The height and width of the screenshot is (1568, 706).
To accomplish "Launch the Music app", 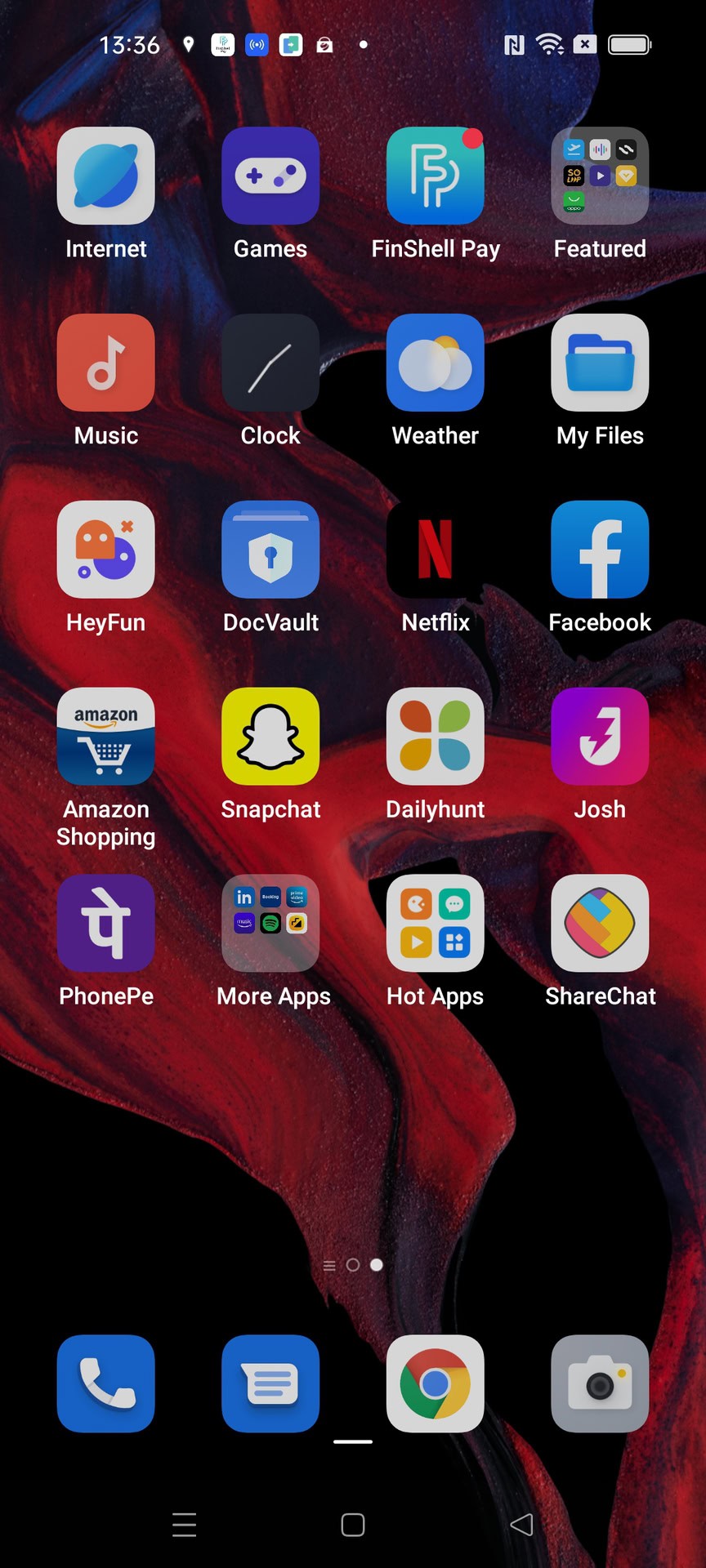I will tap(106, 363).
